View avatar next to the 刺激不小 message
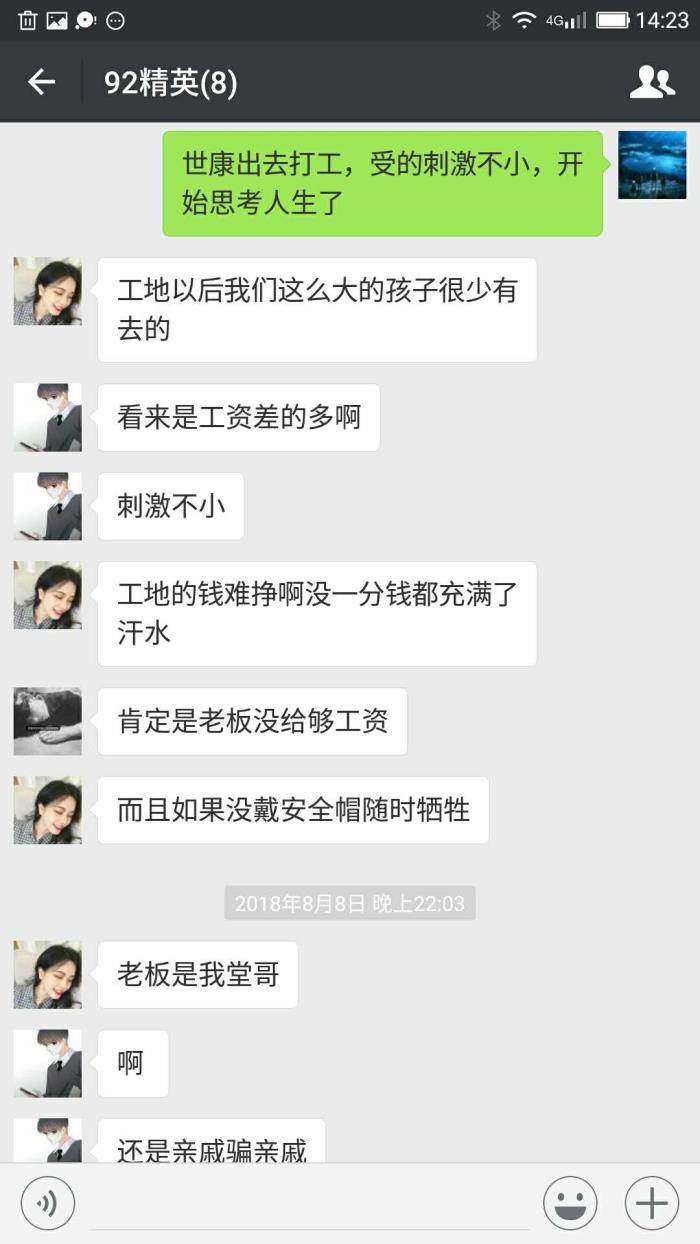Screen dimensions: 700x1244 click(47, 506)
